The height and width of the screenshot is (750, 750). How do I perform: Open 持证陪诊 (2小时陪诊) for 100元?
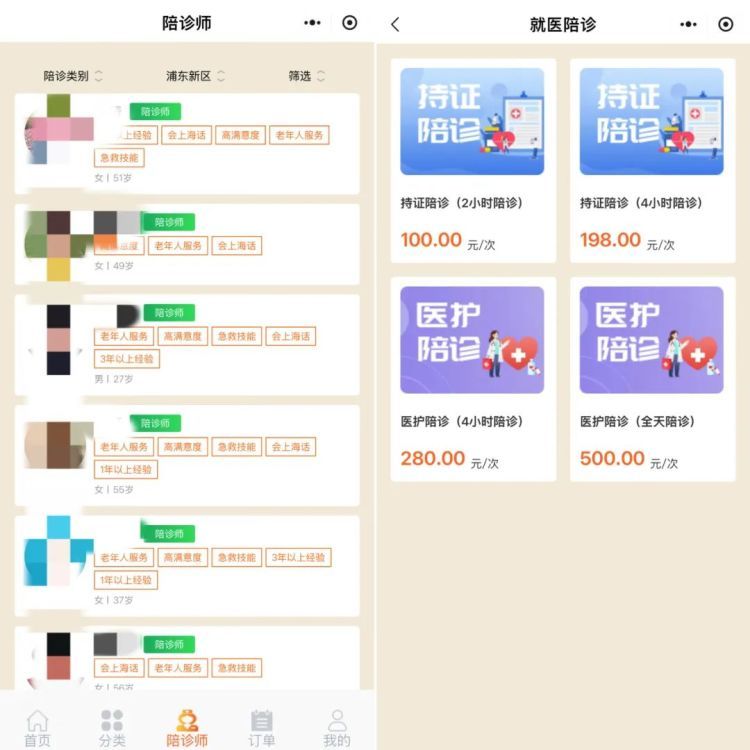472,160
